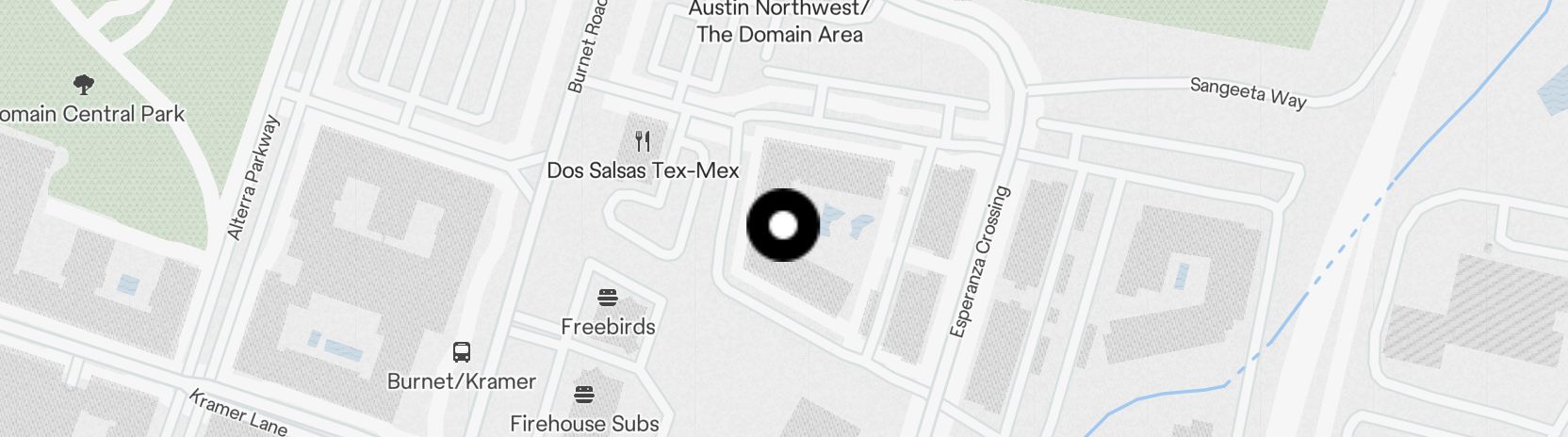Select the Burnet/Kramer bus stop

click(461, 353)
